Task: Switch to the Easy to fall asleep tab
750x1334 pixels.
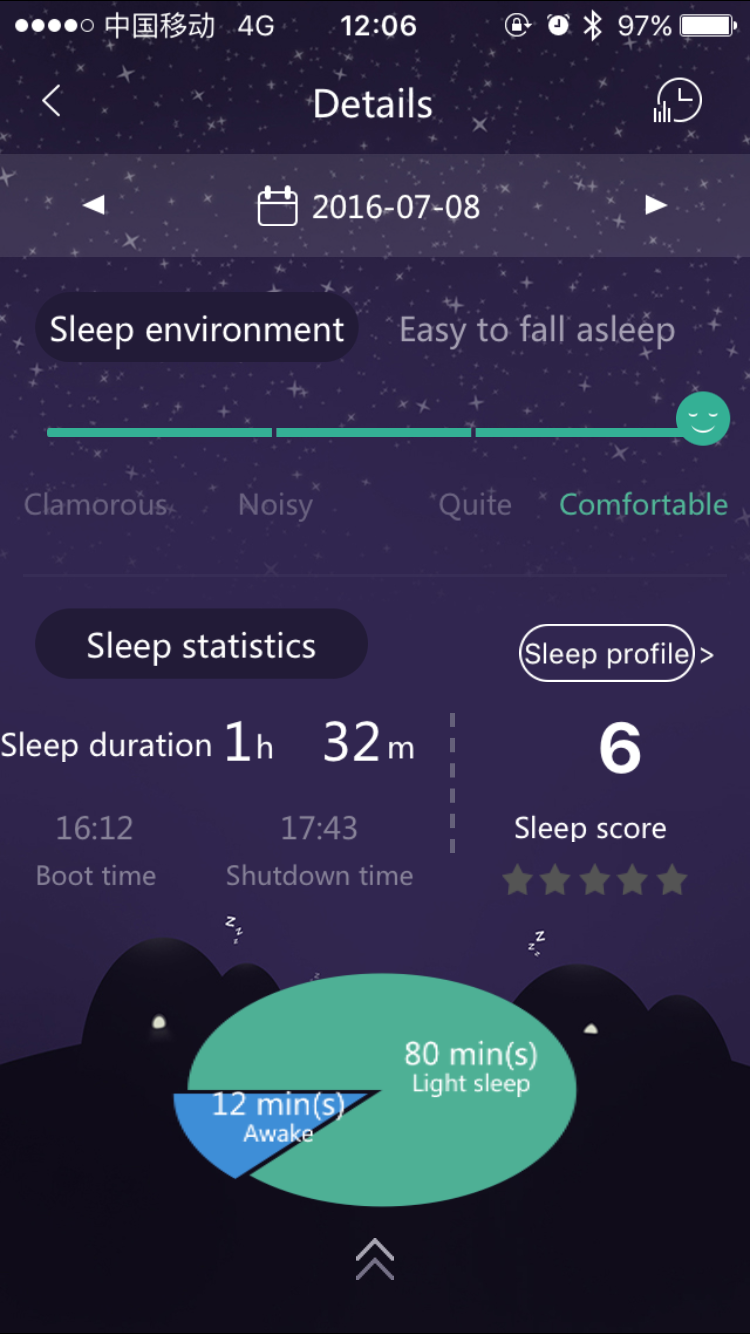Action: coord(537,329)
